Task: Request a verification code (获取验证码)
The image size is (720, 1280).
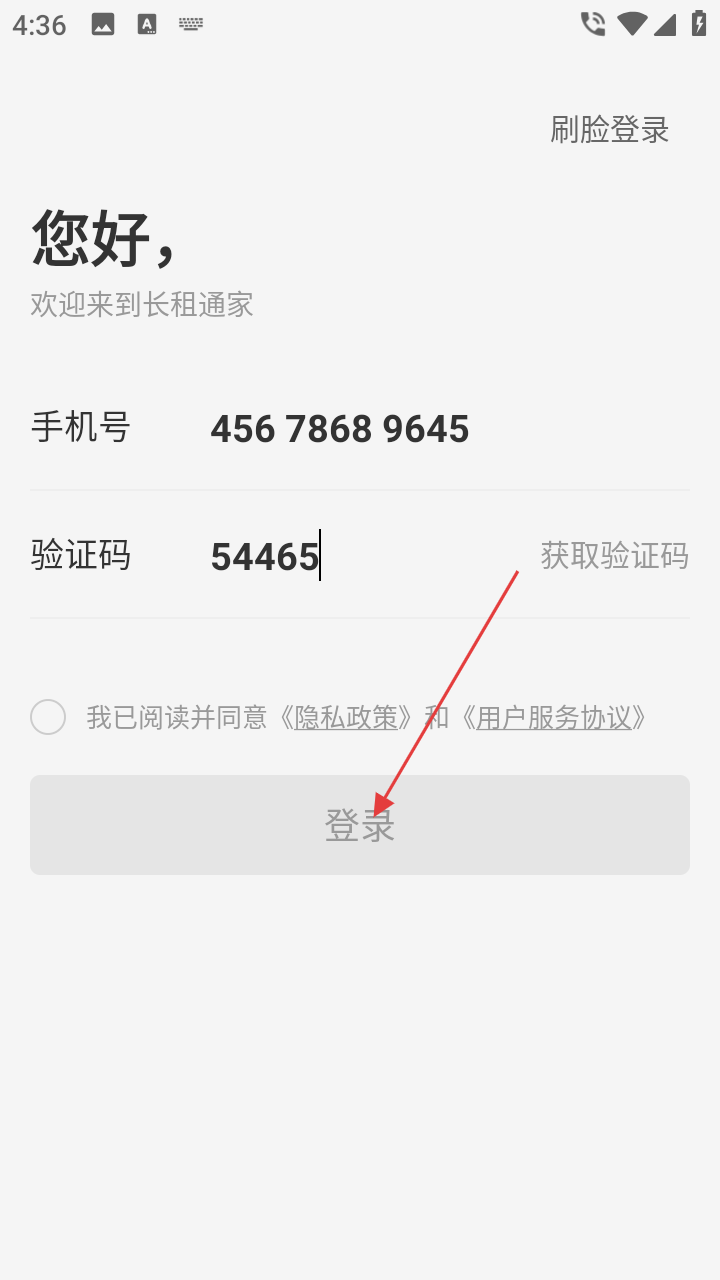Action: pos(614,555)
